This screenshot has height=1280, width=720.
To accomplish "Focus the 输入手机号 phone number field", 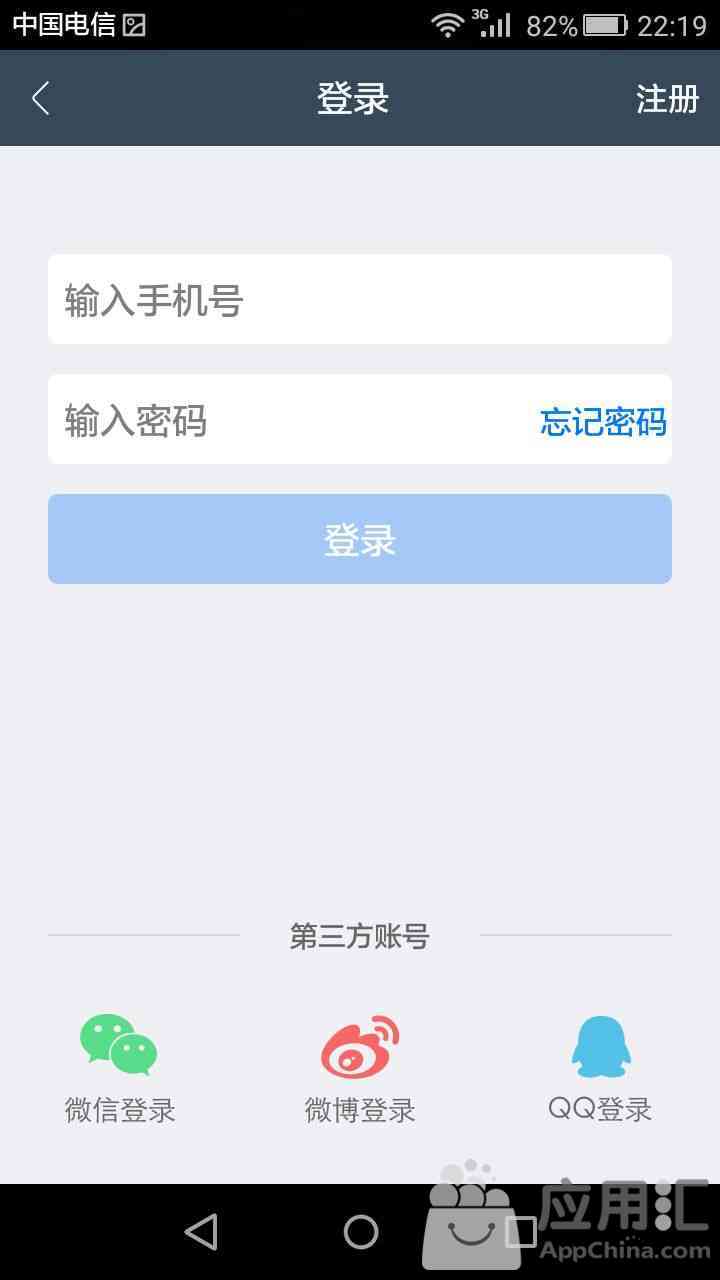I will 360,299.
